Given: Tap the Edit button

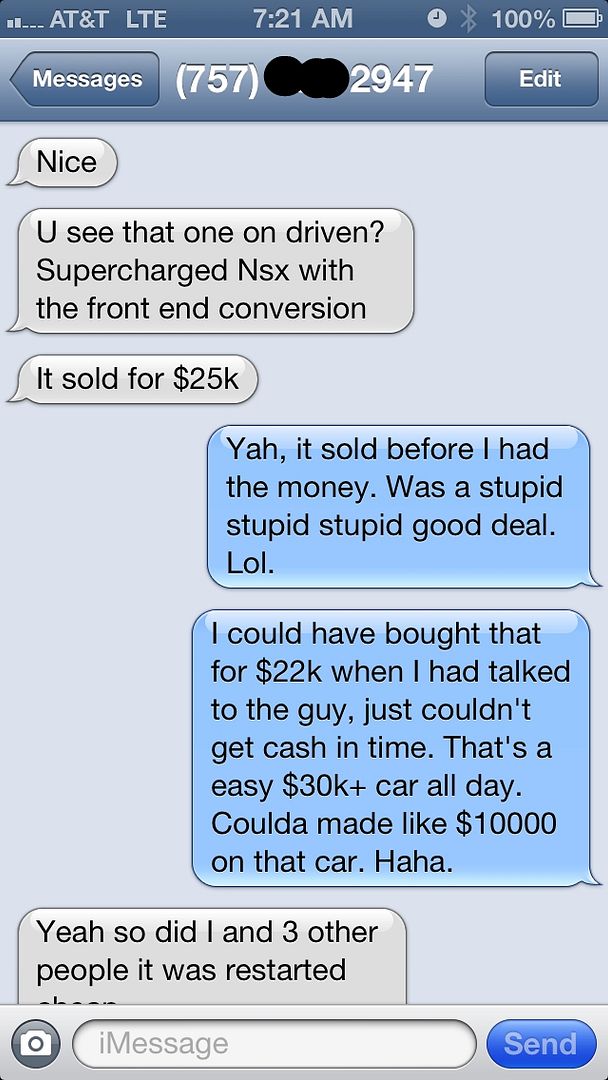Looking at the screenshot, I should [540, 79].
